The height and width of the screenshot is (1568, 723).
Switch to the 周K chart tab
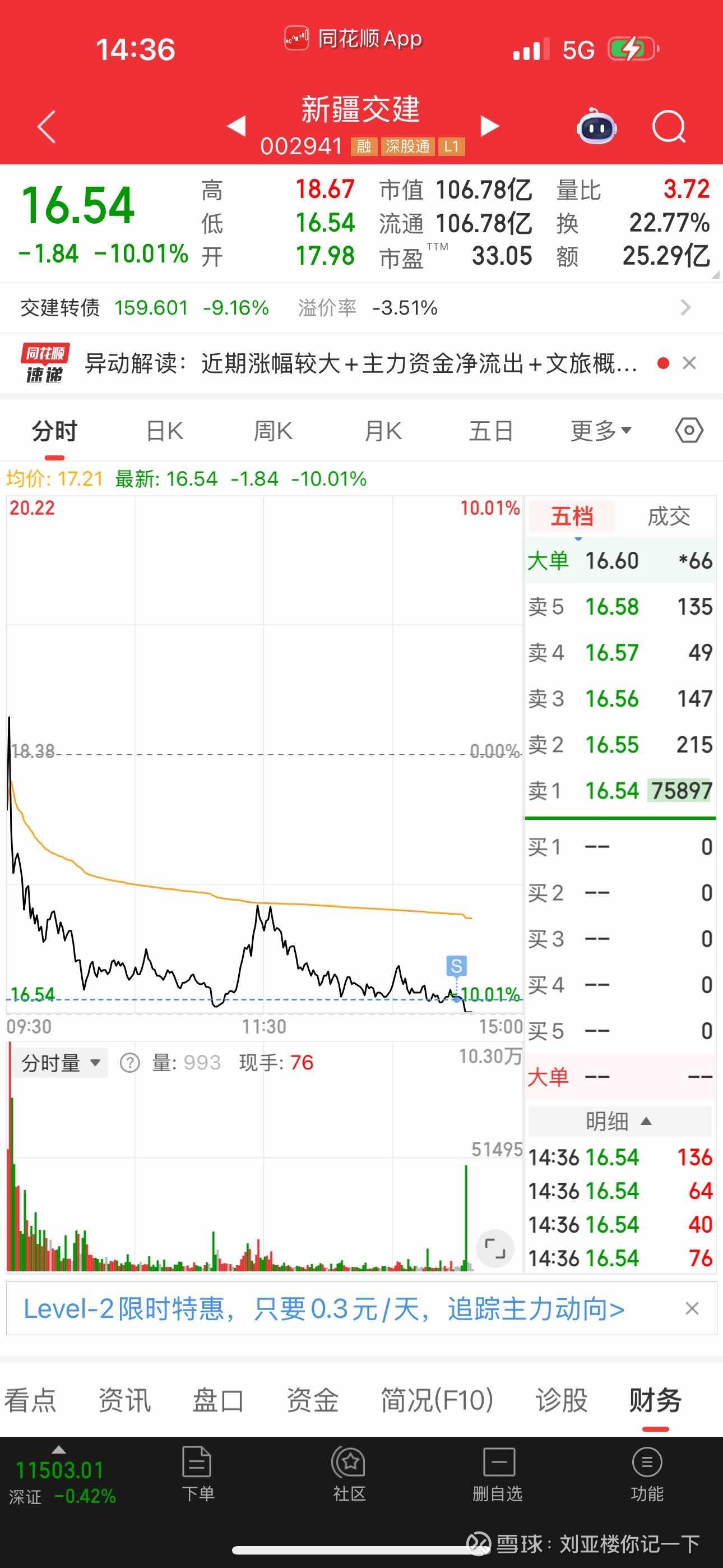point(274,431)
